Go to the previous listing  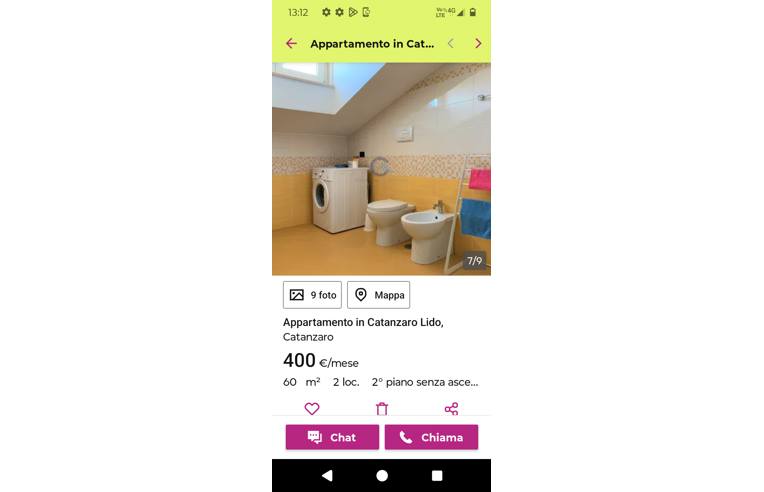(x=450, y=44)
